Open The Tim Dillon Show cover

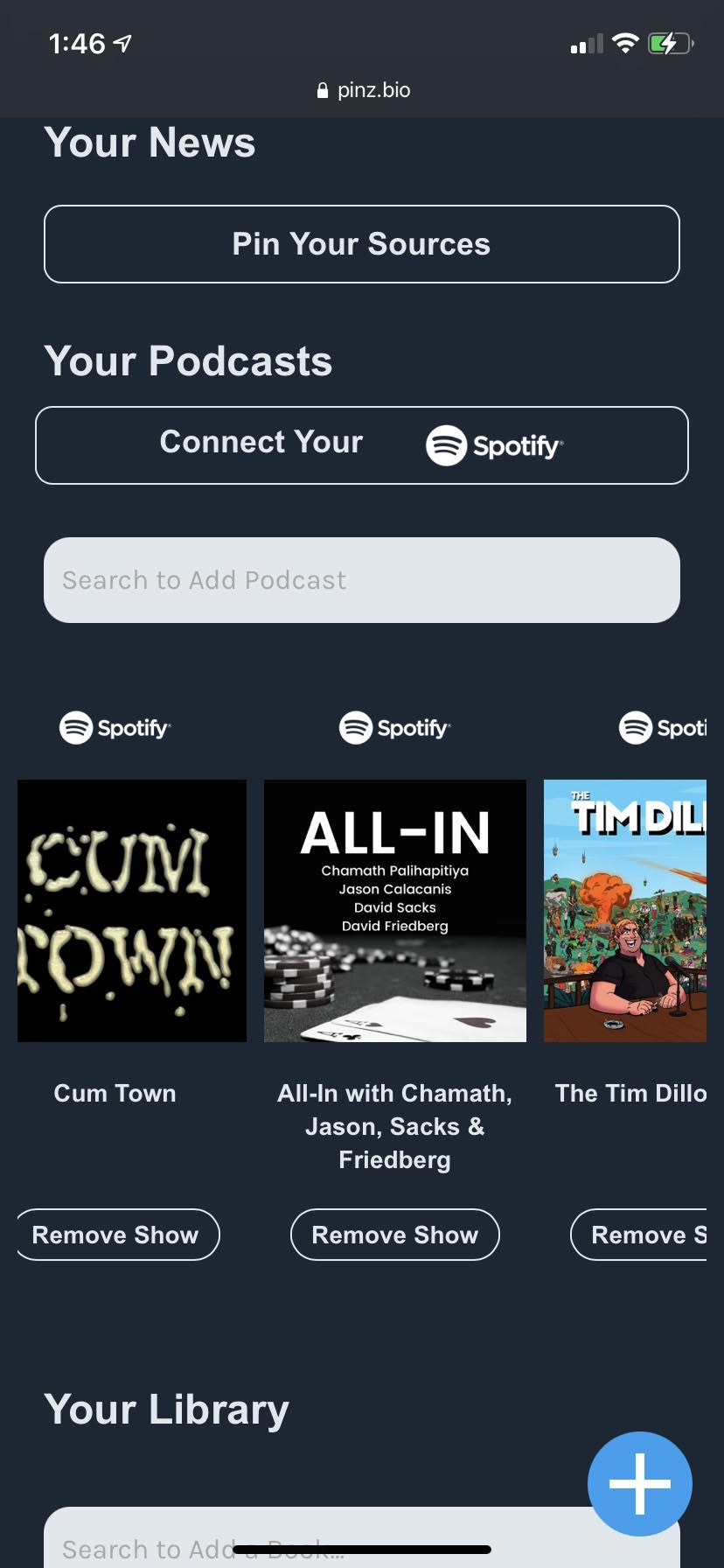pyautogui.click(x=625, y=911)
